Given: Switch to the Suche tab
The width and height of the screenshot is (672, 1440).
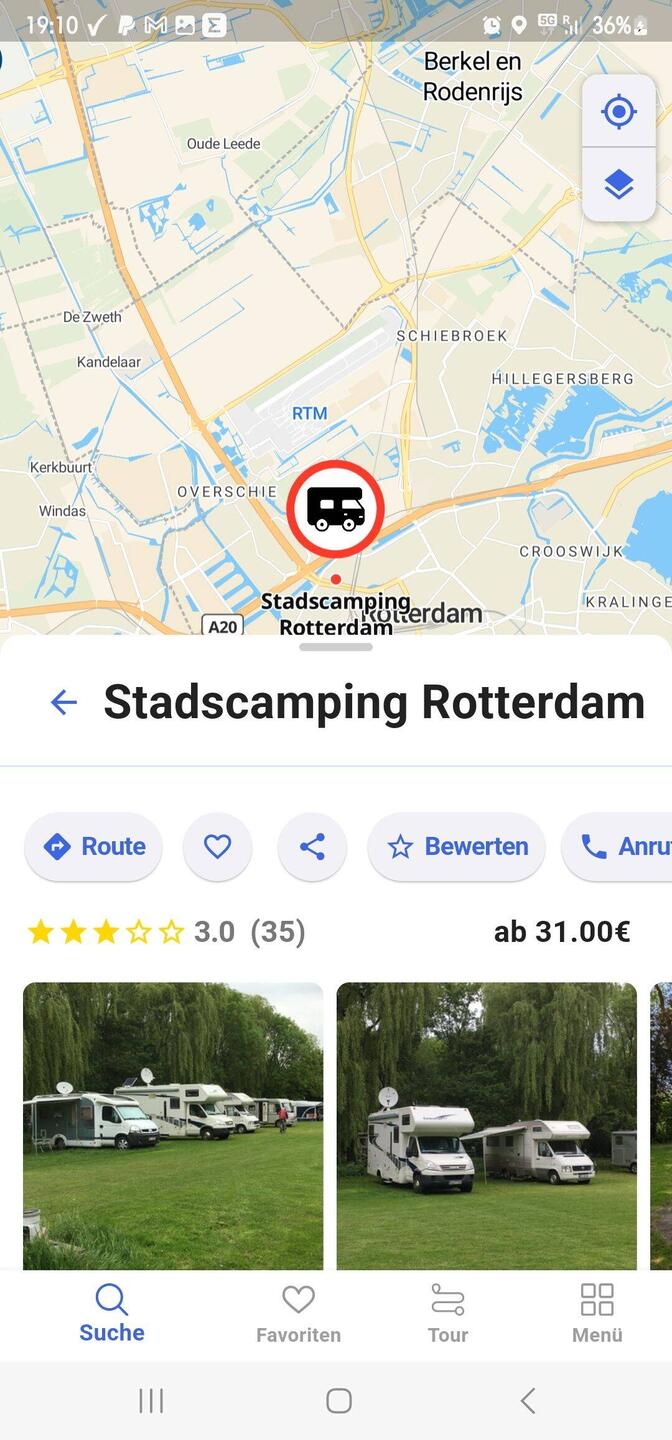Looking at the screenshot, I should tap(112, 1314).
